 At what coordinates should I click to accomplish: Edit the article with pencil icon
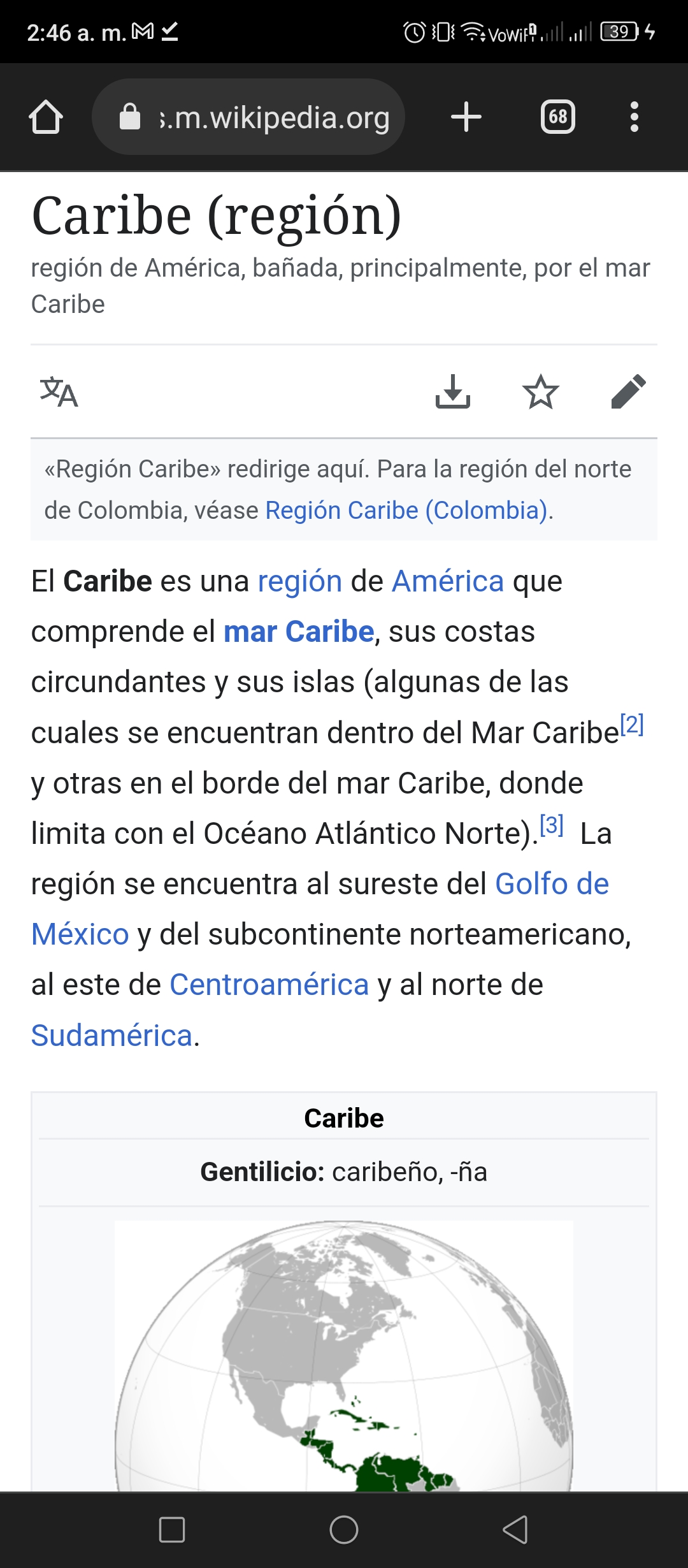point(629,391)
